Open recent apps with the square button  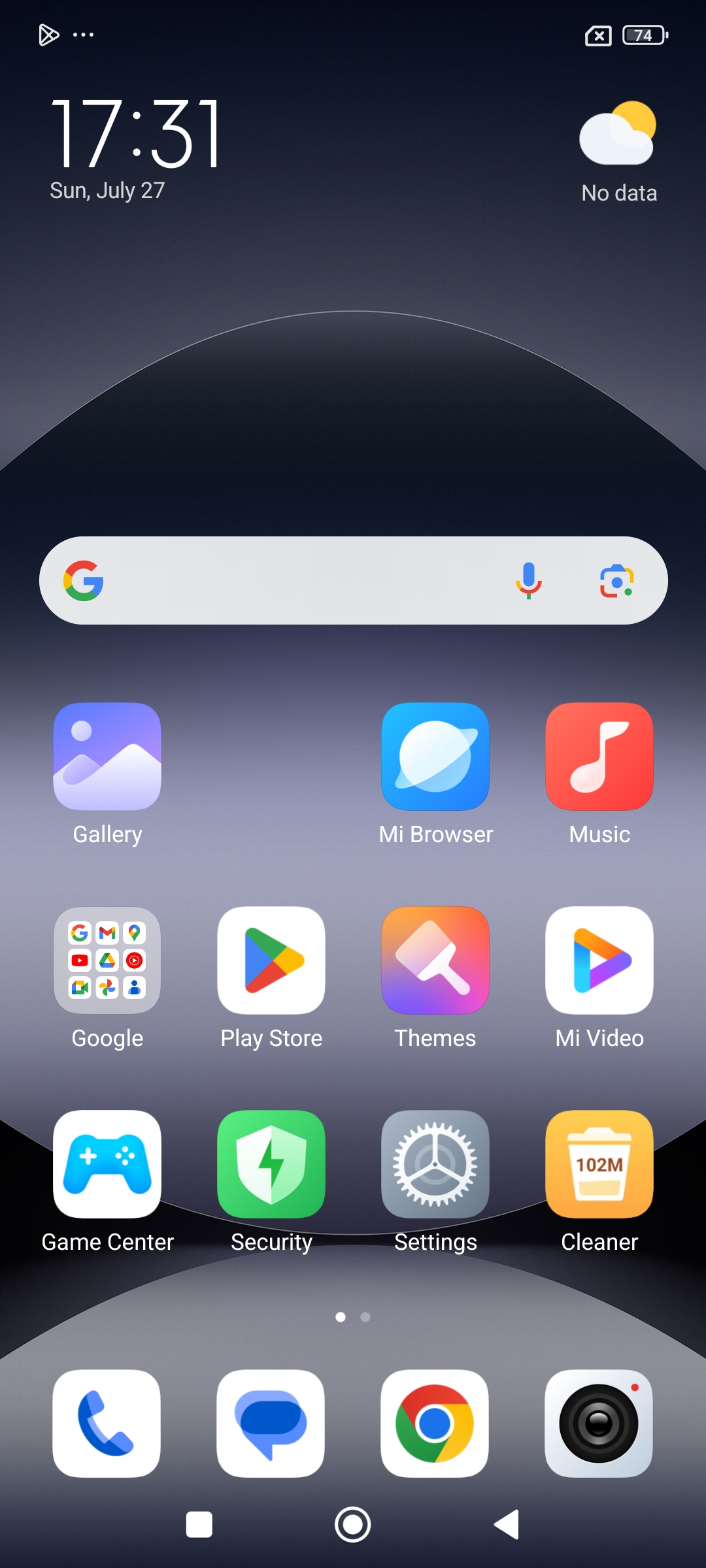(199, 1525)
